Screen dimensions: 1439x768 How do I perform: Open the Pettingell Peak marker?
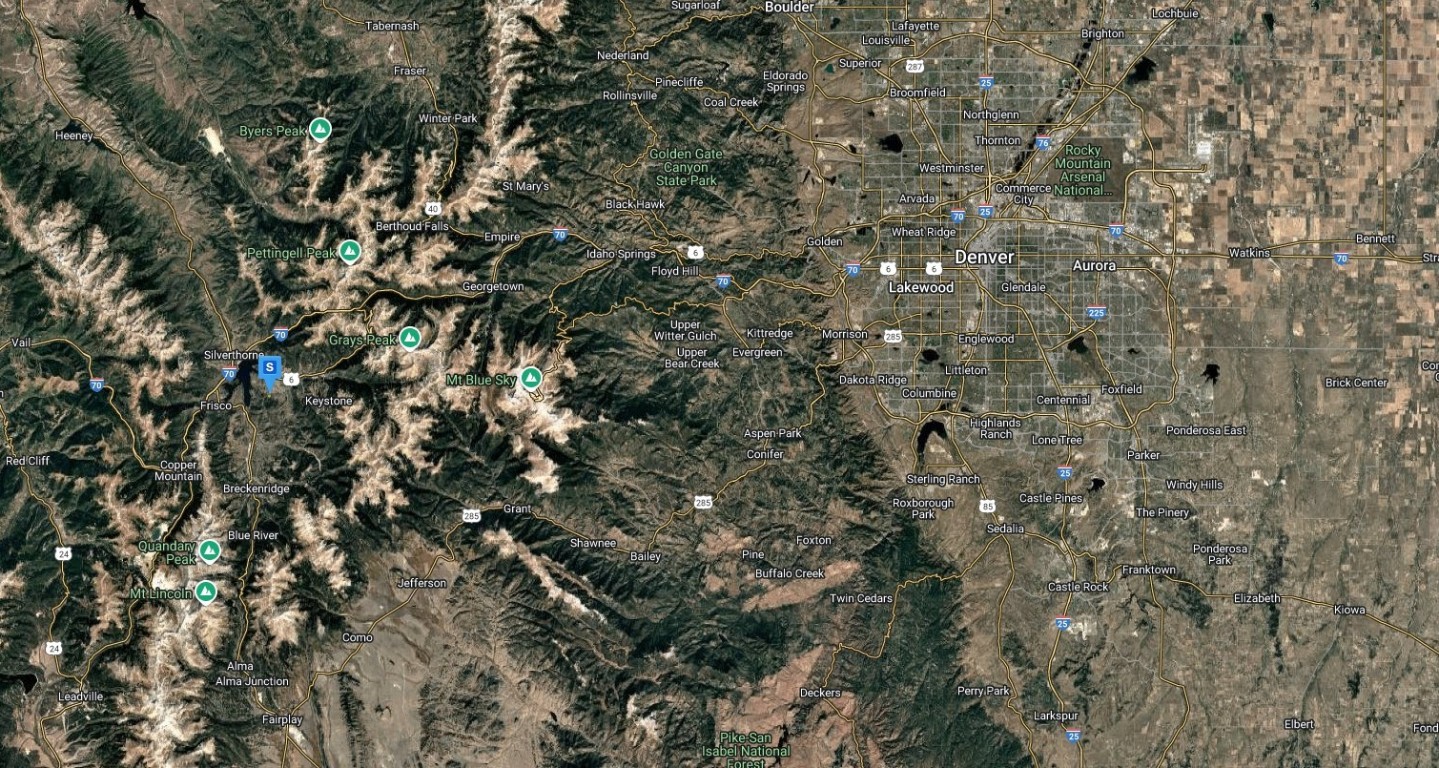click(349, 251)
